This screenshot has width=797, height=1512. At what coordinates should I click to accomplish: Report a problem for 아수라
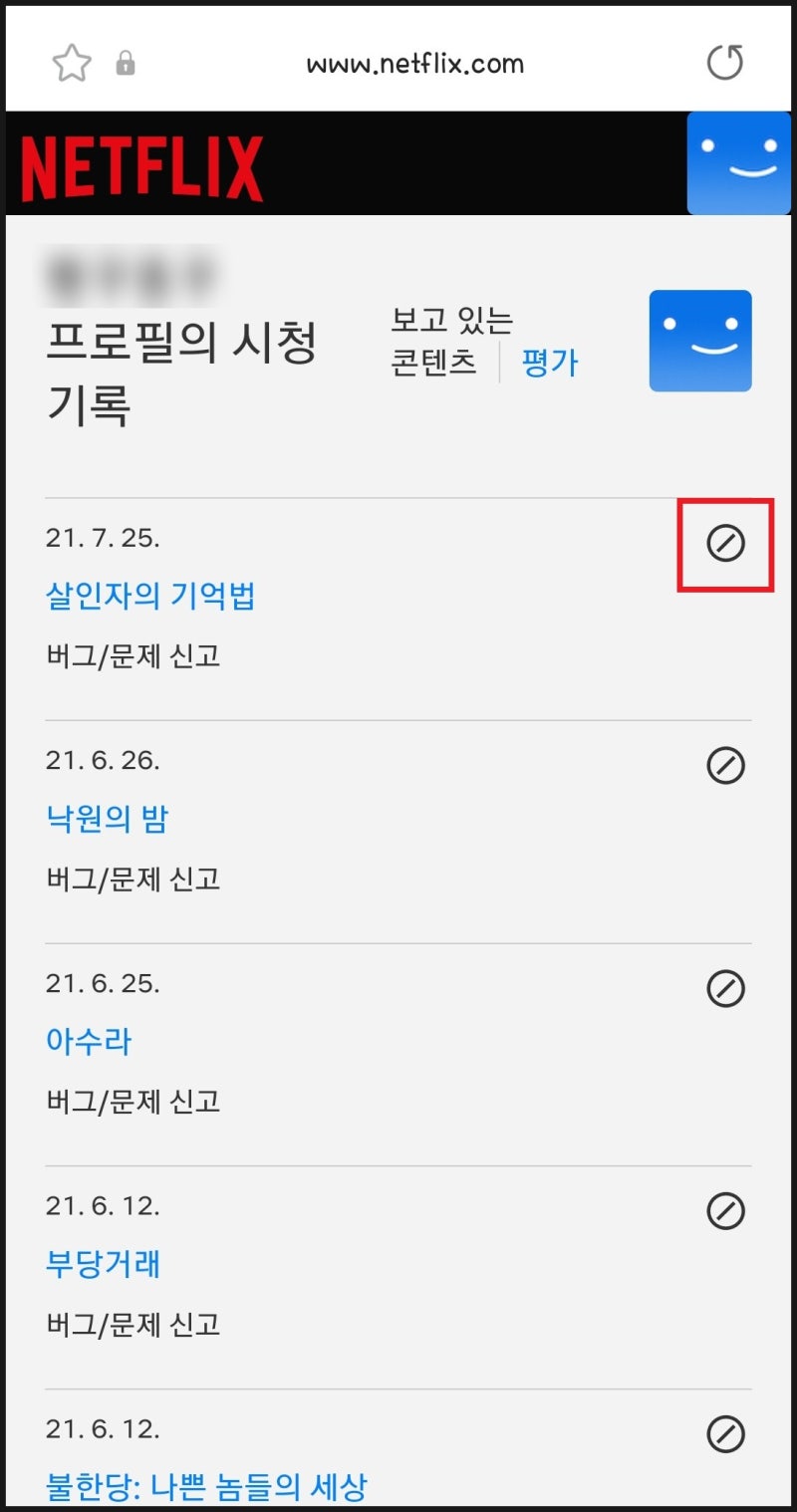(133, 1102)
